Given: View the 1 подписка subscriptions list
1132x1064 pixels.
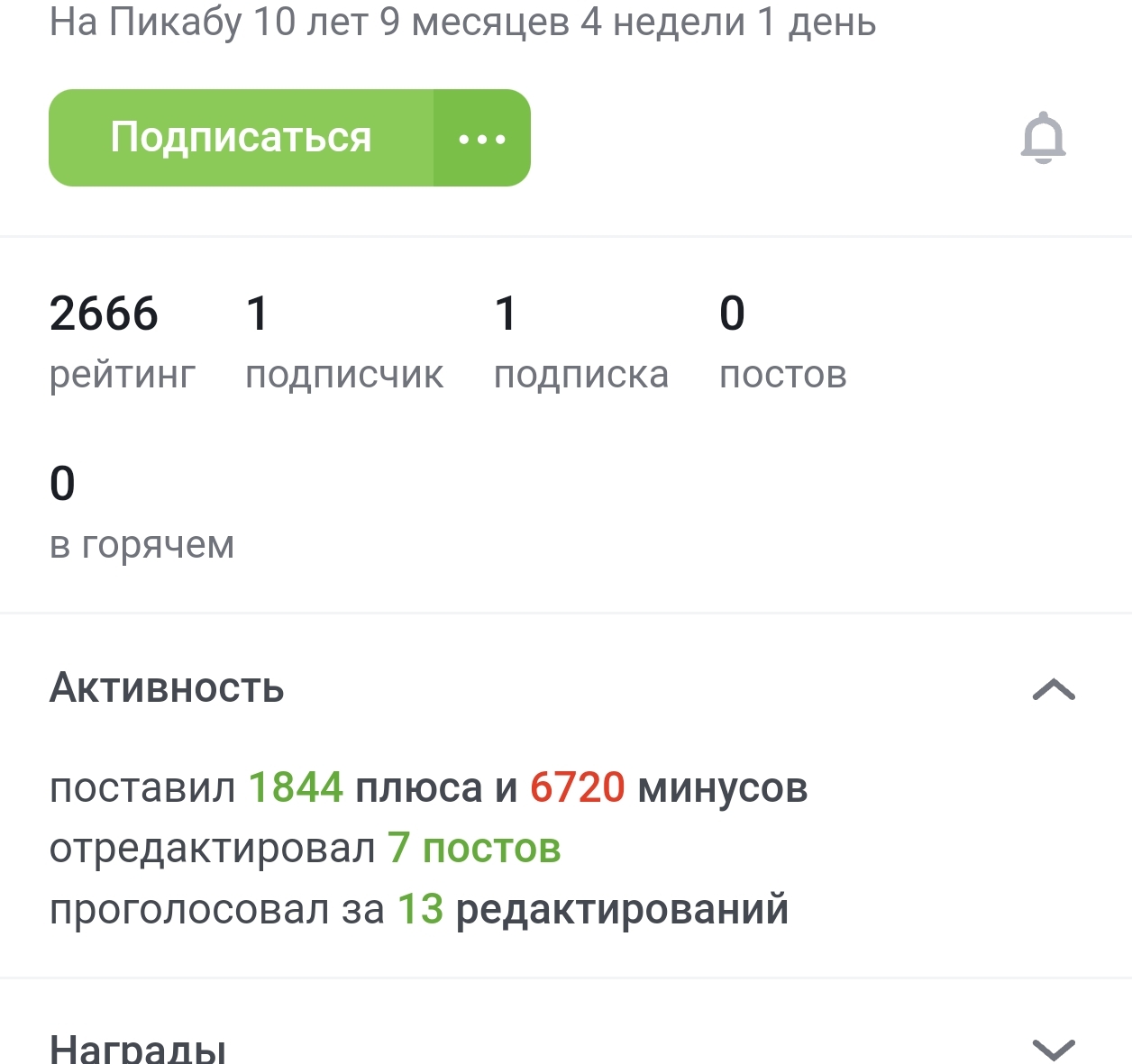Looking at the screenshot, I should tap(580, 343).
